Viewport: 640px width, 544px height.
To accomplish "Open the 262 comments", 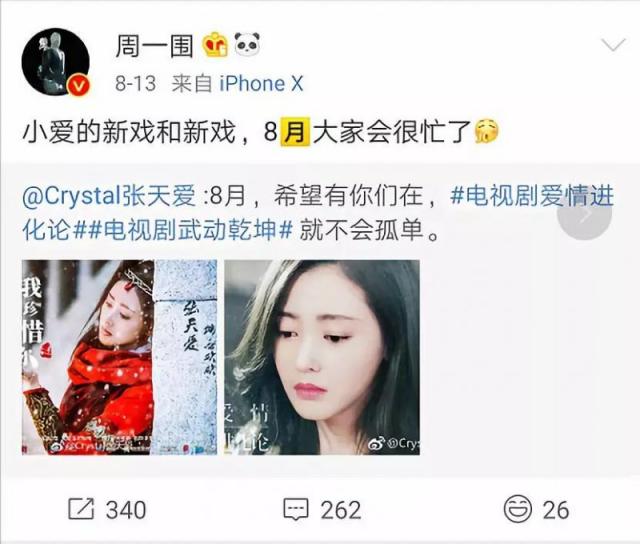I will pyautogui.click(x=322, y=509).
